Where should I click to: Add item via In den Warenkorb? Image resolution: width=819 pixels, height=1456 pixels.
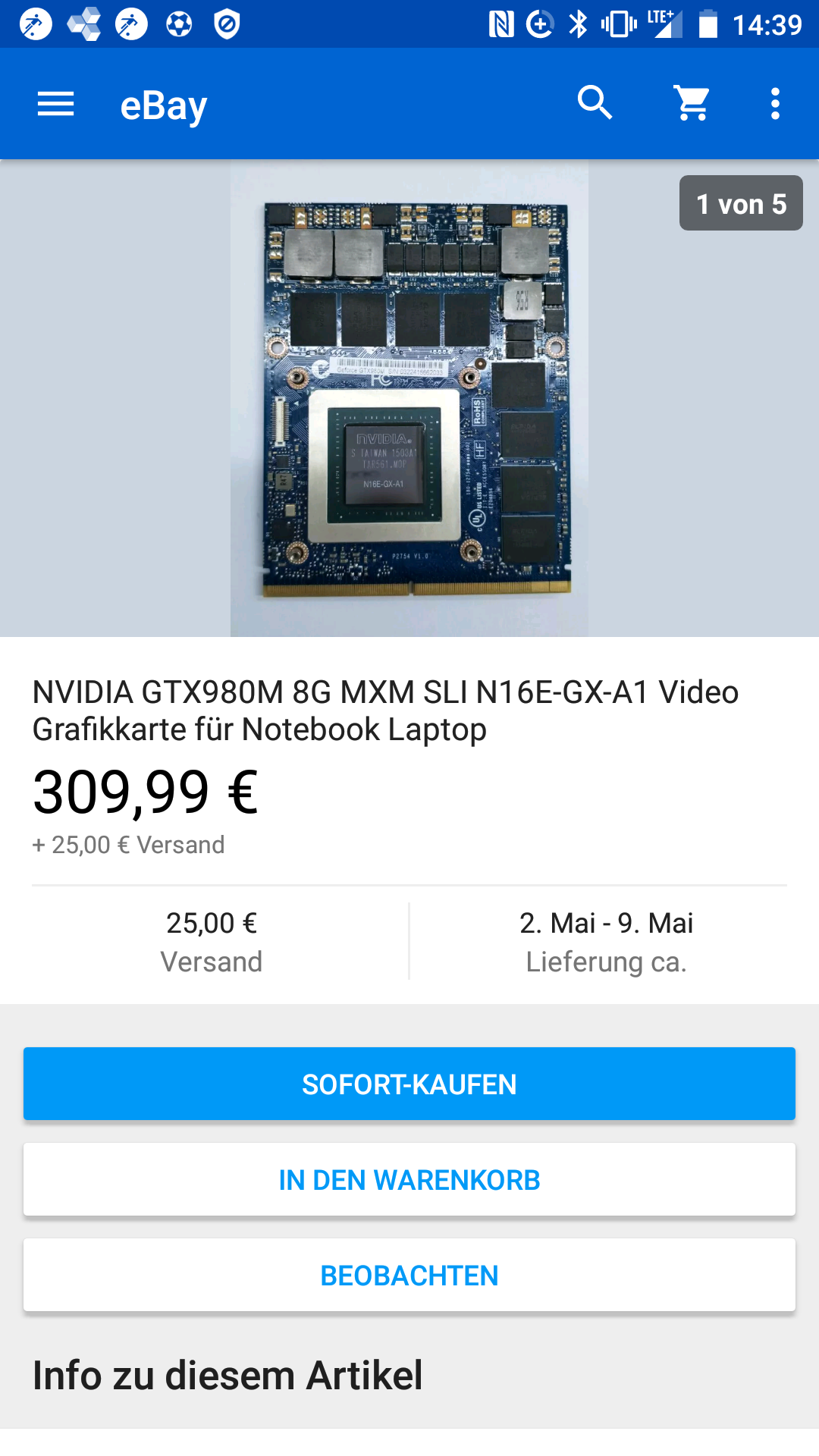click(409, 1179)
